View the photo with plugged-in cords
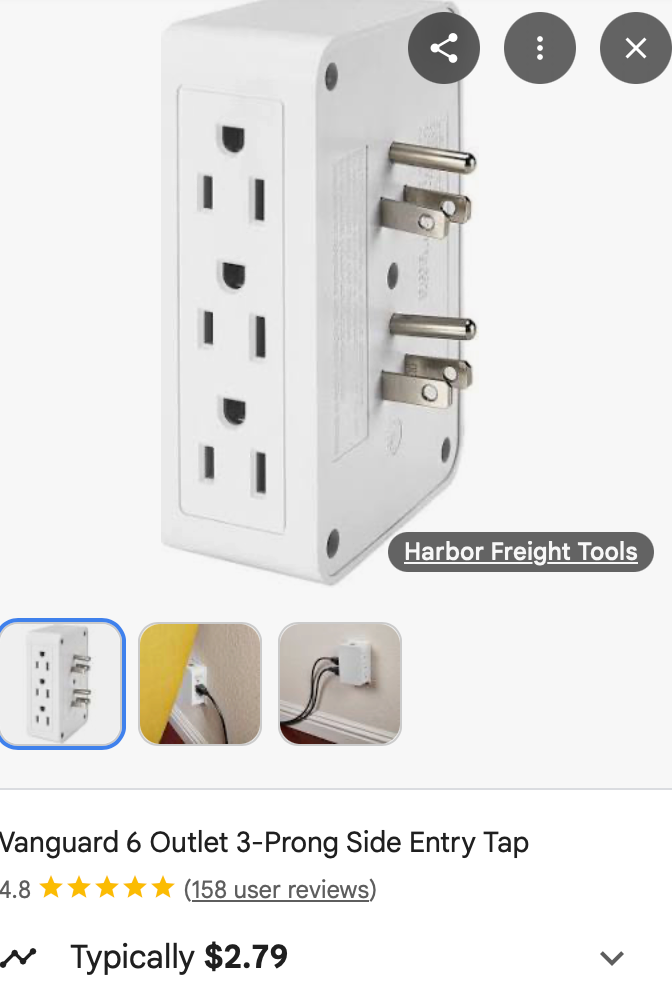Image resolution: width=672 pixels, height=990 pixels. click(x=340, y=684)
